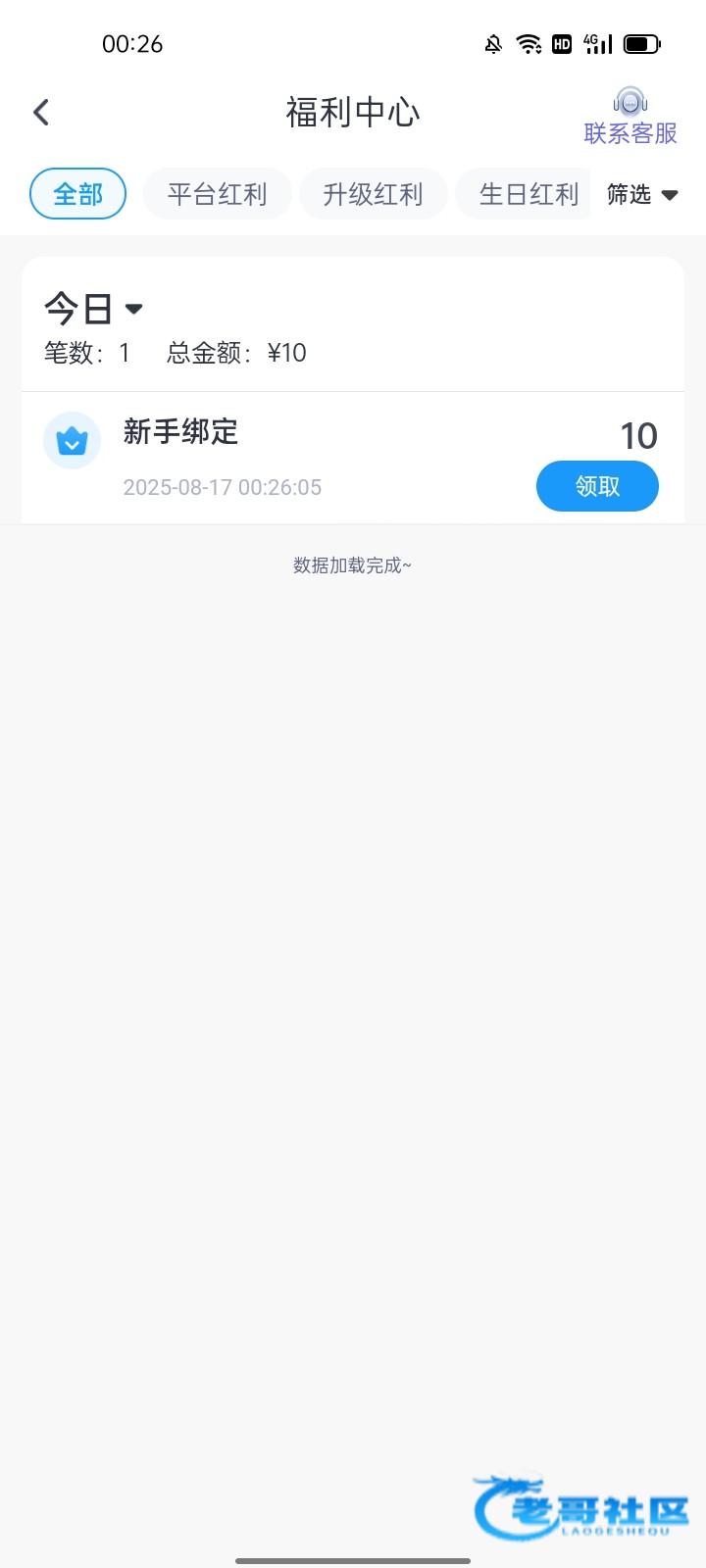Switch to the 平台红利 tab
The image size is (706, 1568).
coord(218,194)
